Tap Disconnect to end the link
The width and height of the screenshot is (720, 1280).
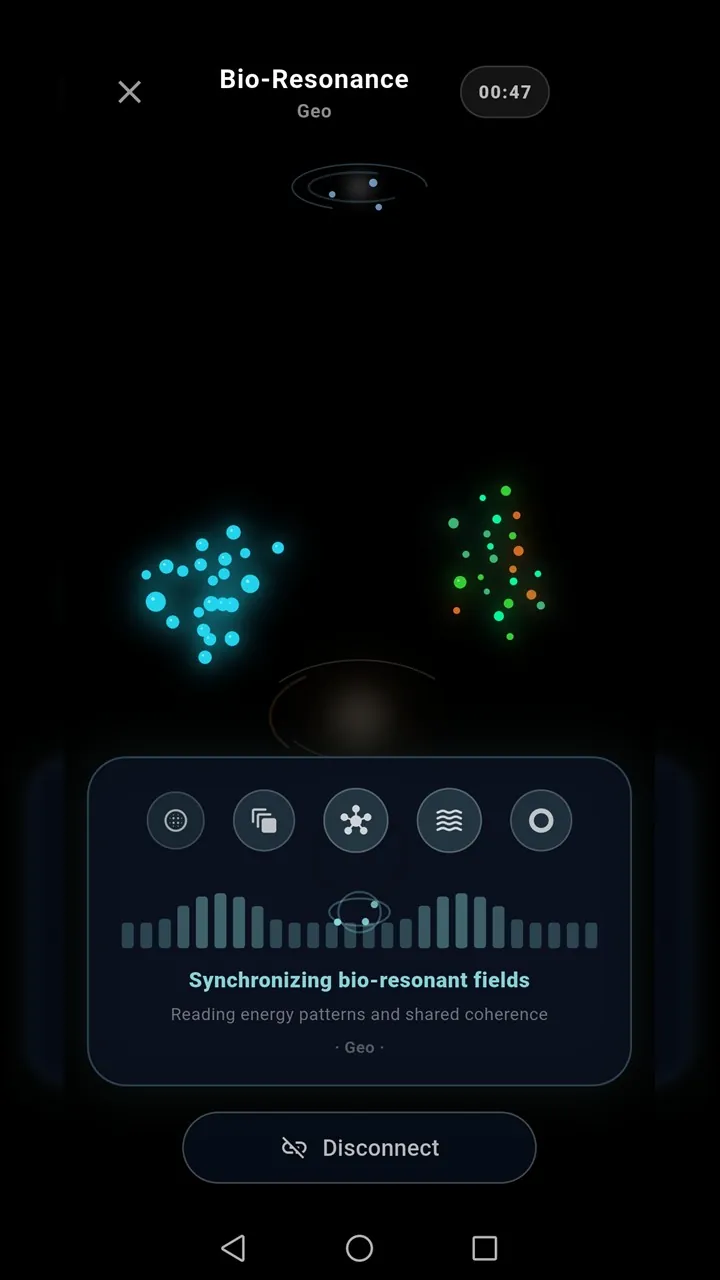359,1148
